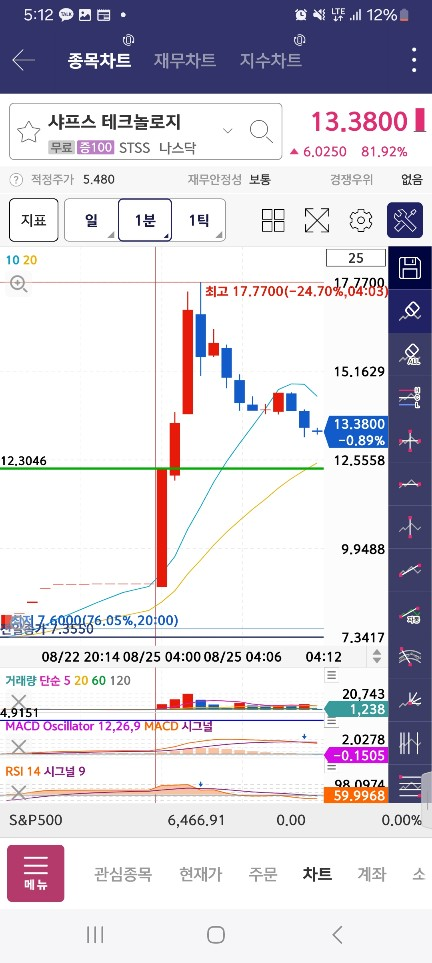Save the chart with the floppy disk icon
The width and height of the screenshot is (432, 963).
pyautogui.click(x=410, y=268)
